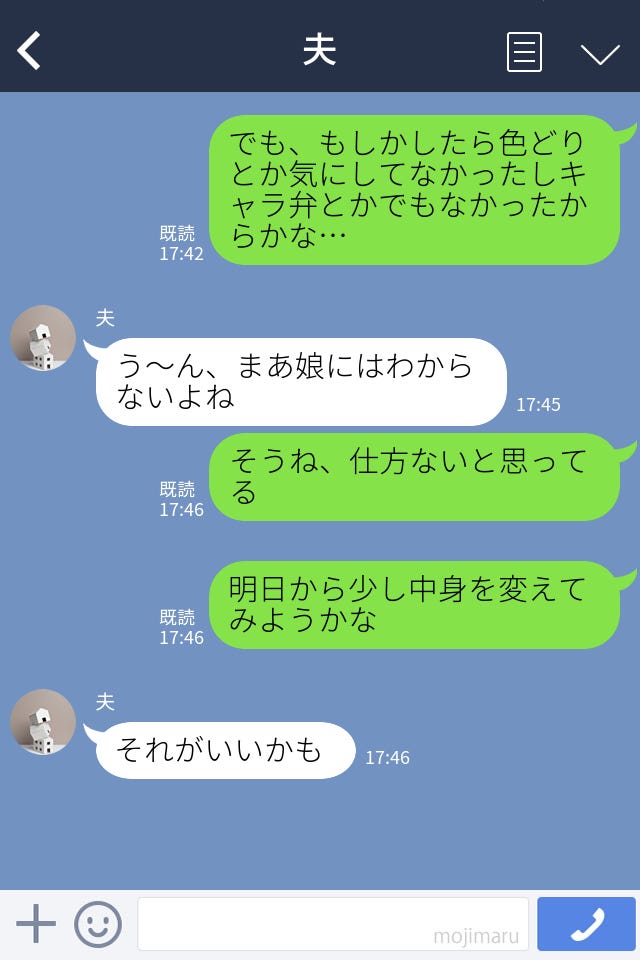
Task: Expand the chat menu chevron
Action: [x=600, y=53]
